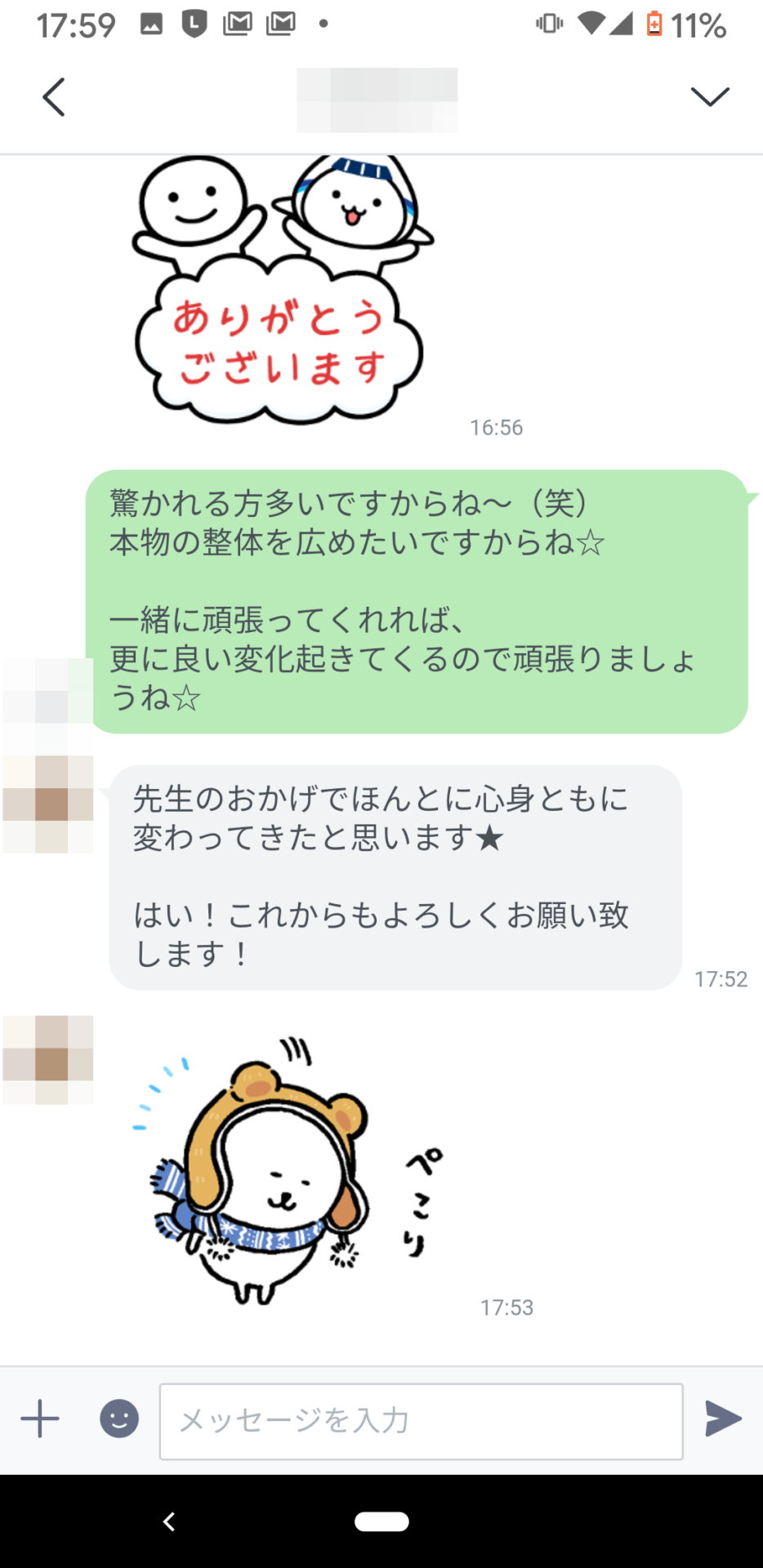Expand the chat menu chevron
The image size is (763, 1568).
(710, 96)
